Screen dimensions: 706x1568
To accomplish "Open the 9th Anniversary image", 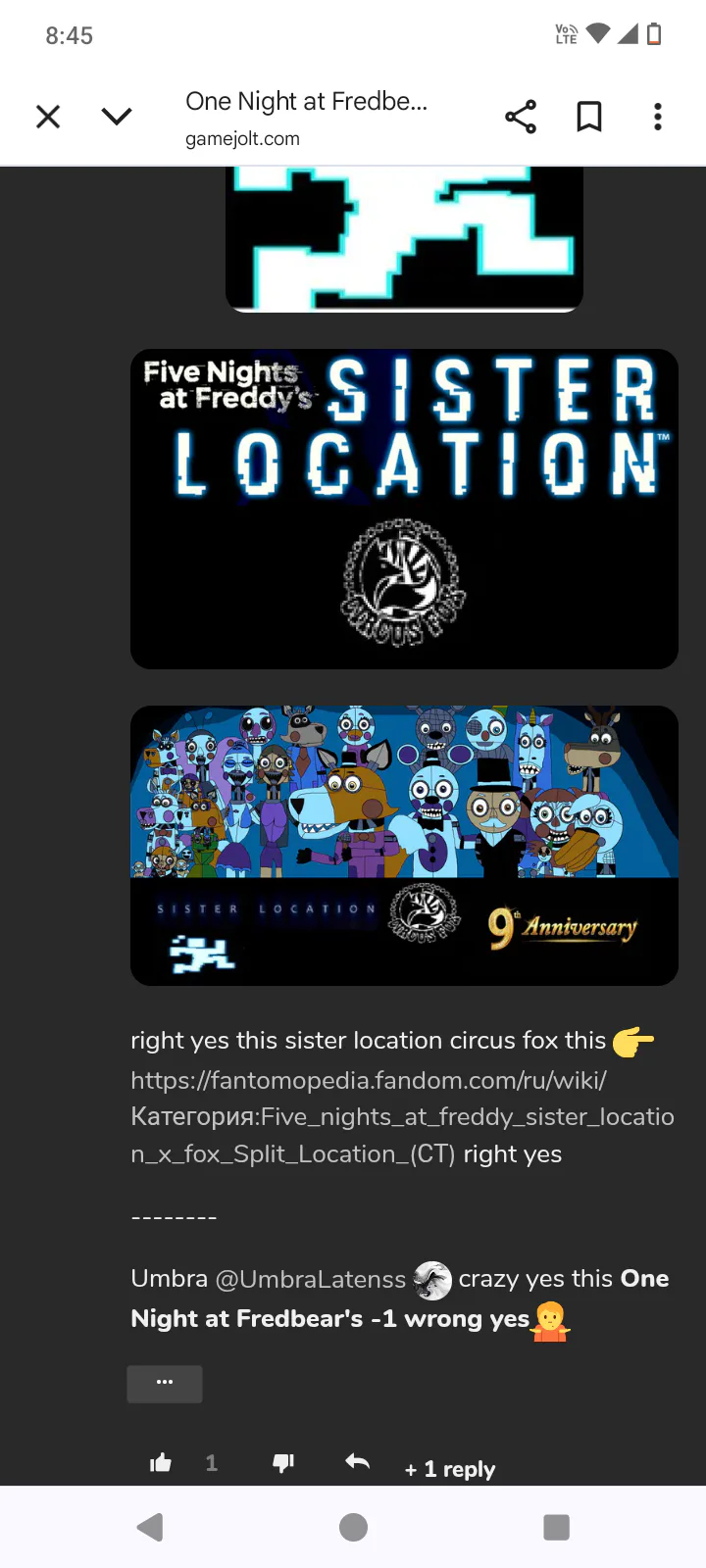I will pyautogui.click(x=404, y=845).
